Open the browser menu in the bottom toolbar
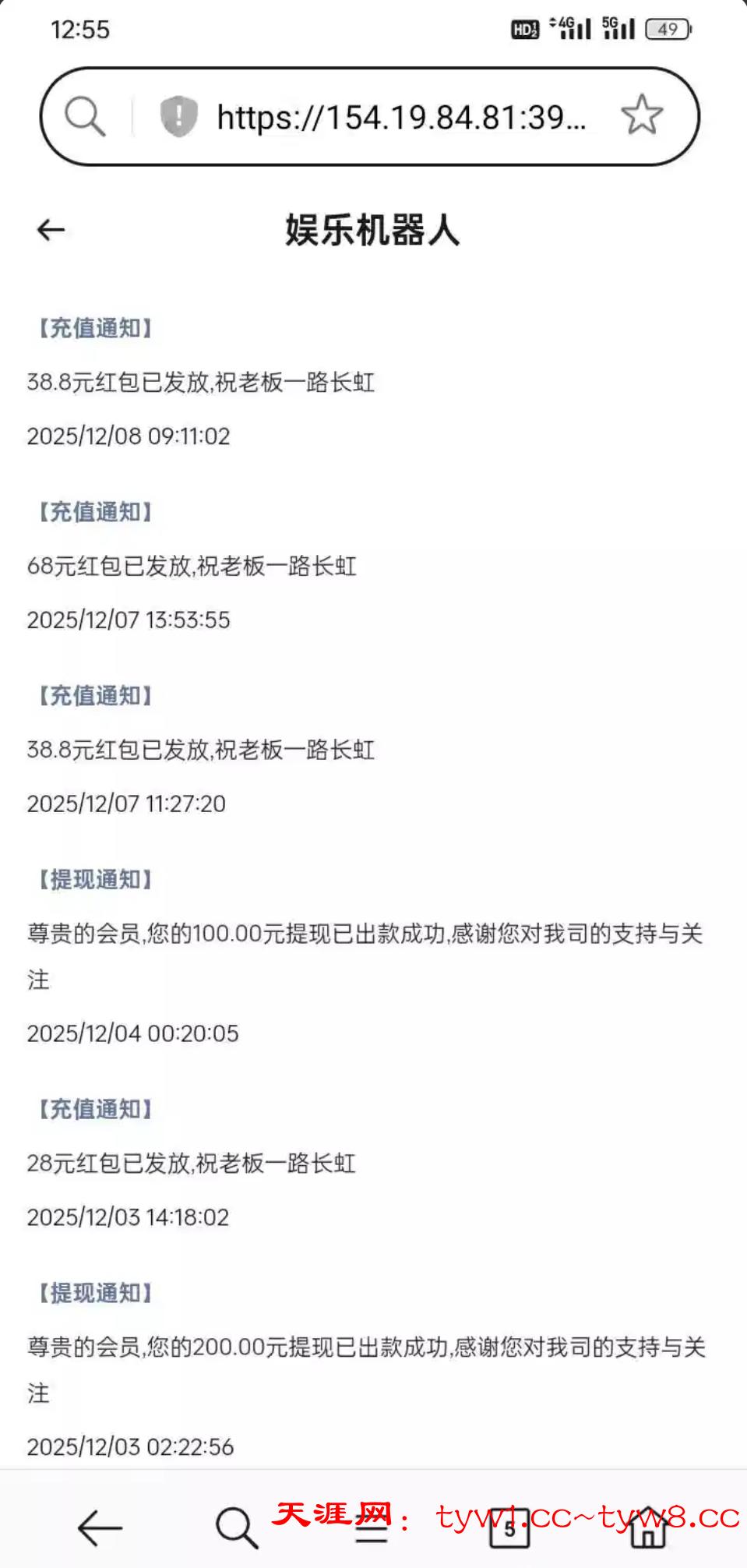747x1568 pixels. click(x=372, y=1529)
